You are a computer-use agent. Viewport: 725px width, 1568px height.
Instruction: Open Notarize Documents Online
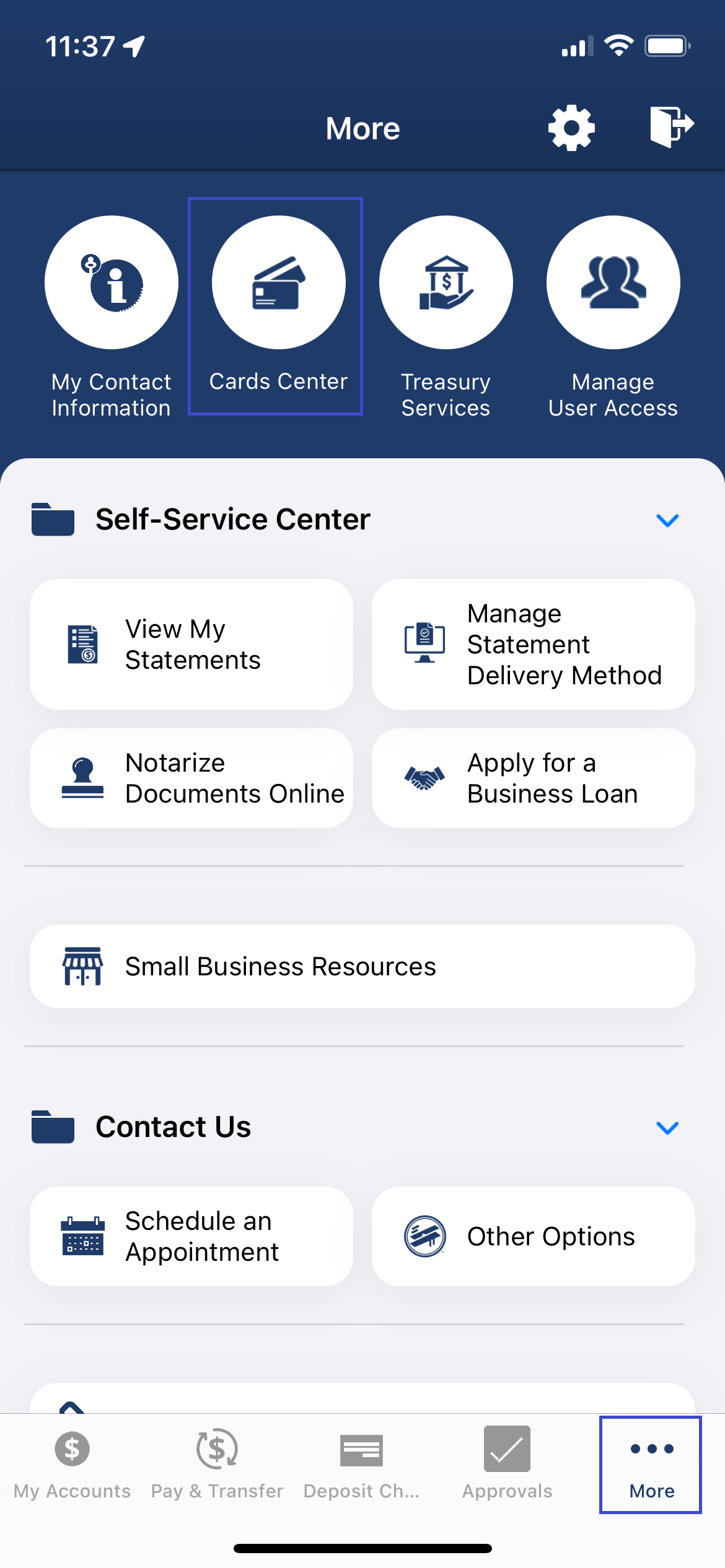191,778
